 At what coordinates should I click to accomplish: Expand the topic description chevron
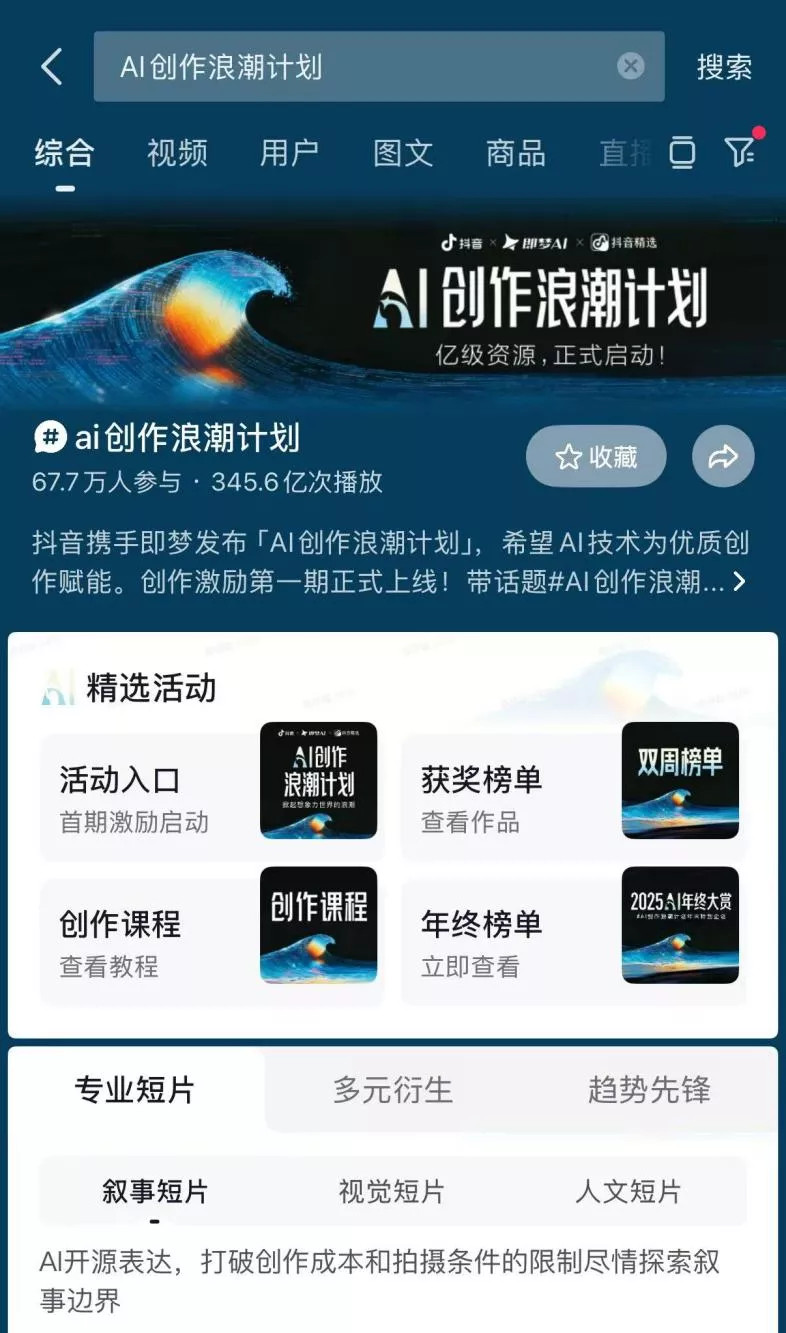click(x=740, y=582)
